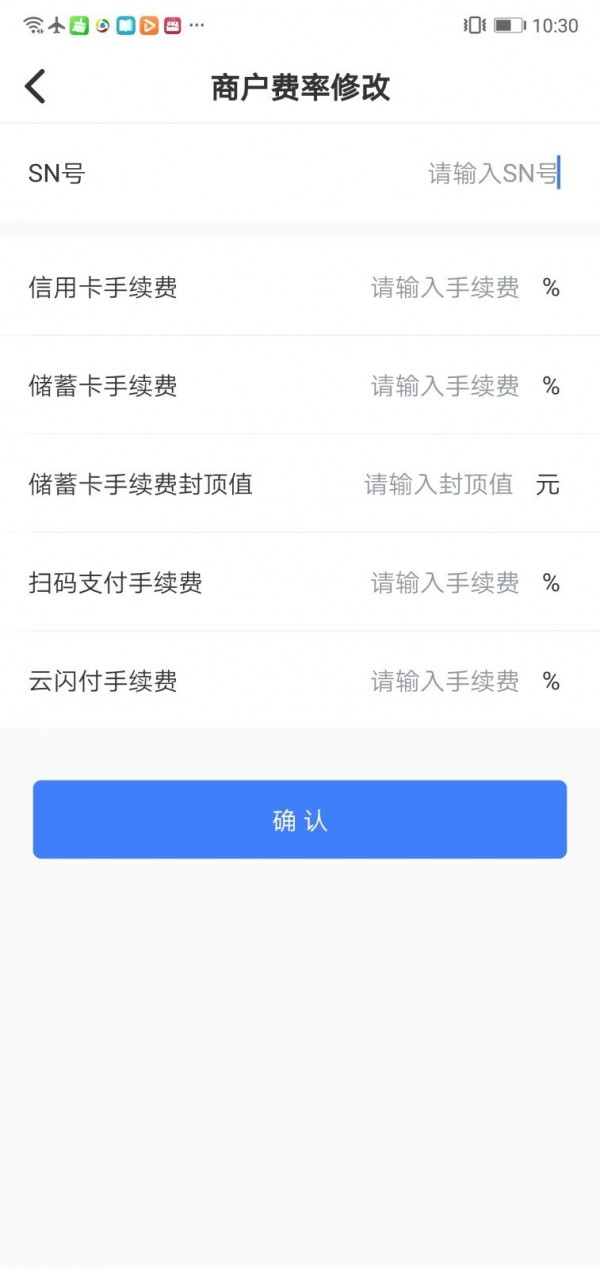Tap the 扫码支付手续费 input field

coord(445,583)
